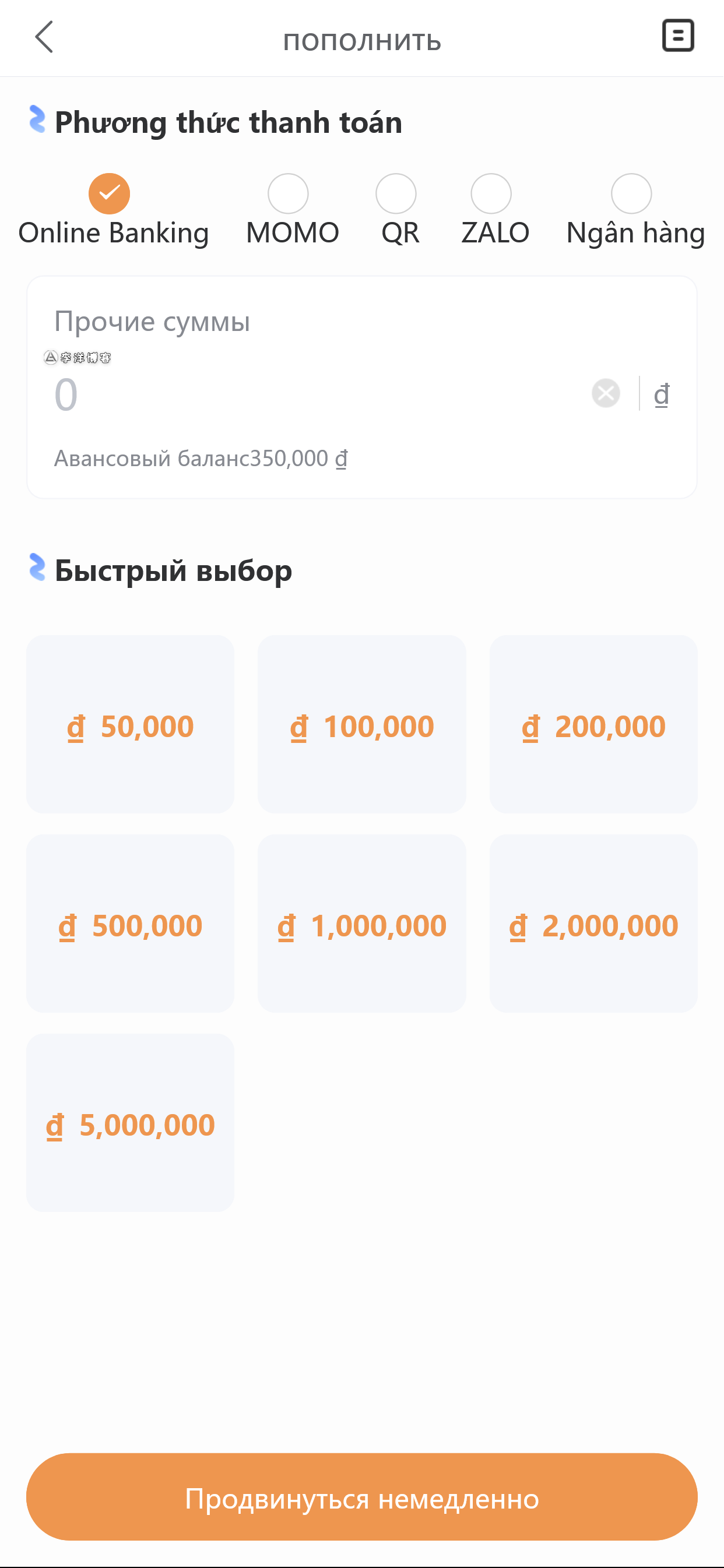This screenshot has width=724, height=1568.
Task: Click the back arrow at top left
Action: coord(43,38)
